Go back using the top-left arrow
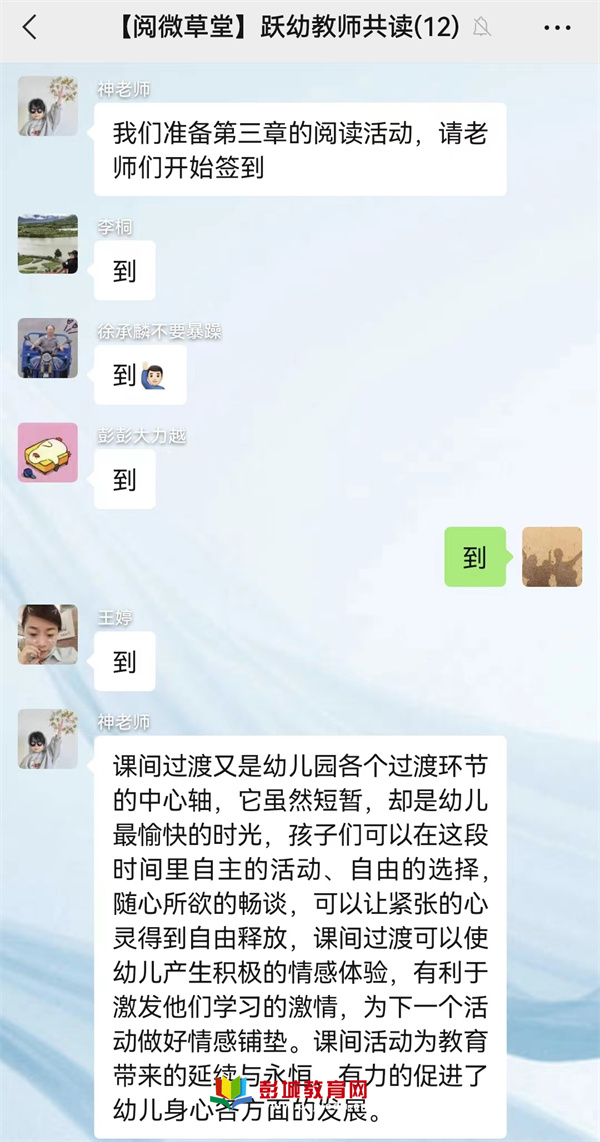The width and height of the screenshot is (600, 1142). tap(29, 28)
